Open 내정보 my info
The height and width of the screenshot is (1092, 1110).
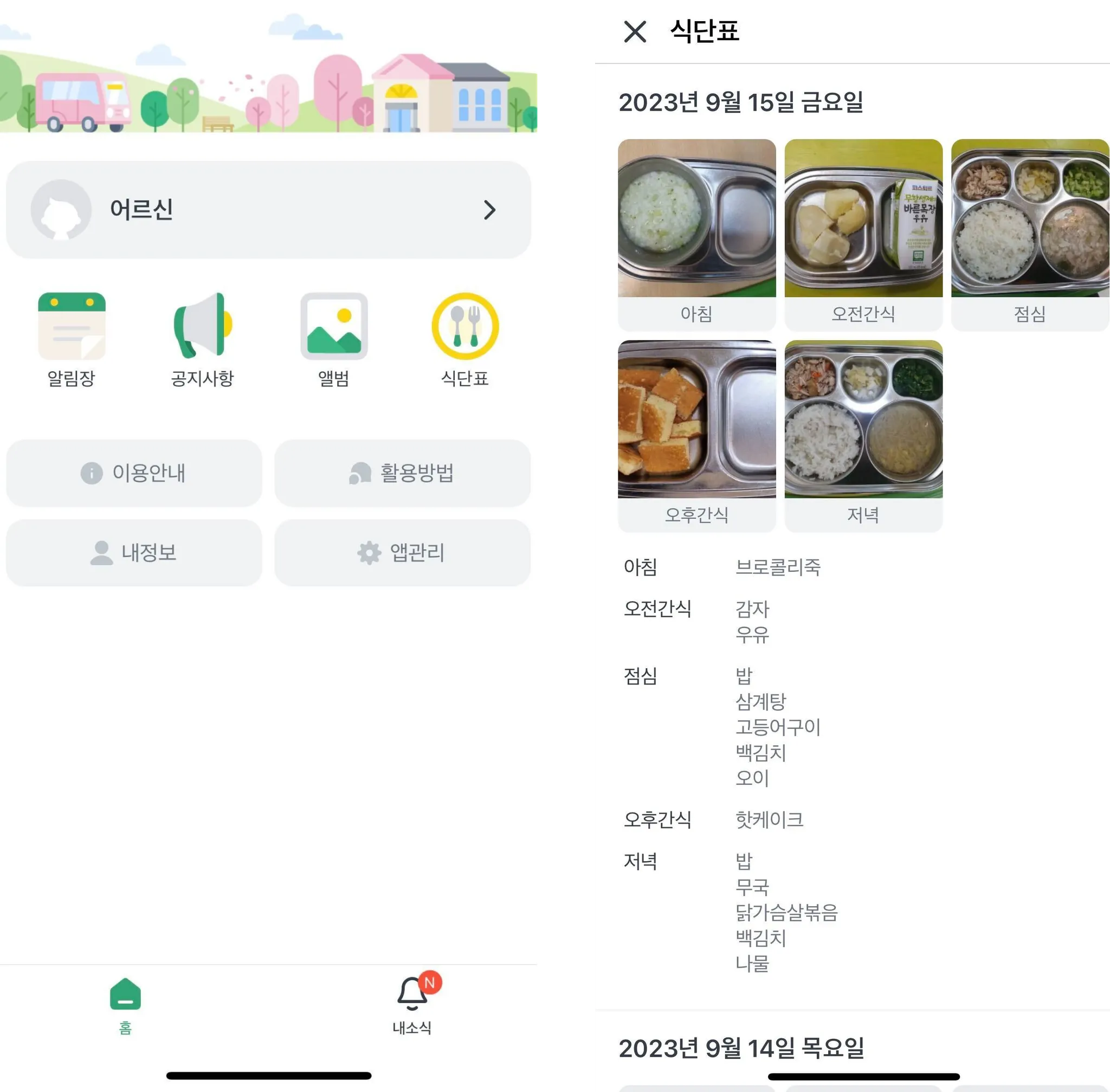[134, 552]
